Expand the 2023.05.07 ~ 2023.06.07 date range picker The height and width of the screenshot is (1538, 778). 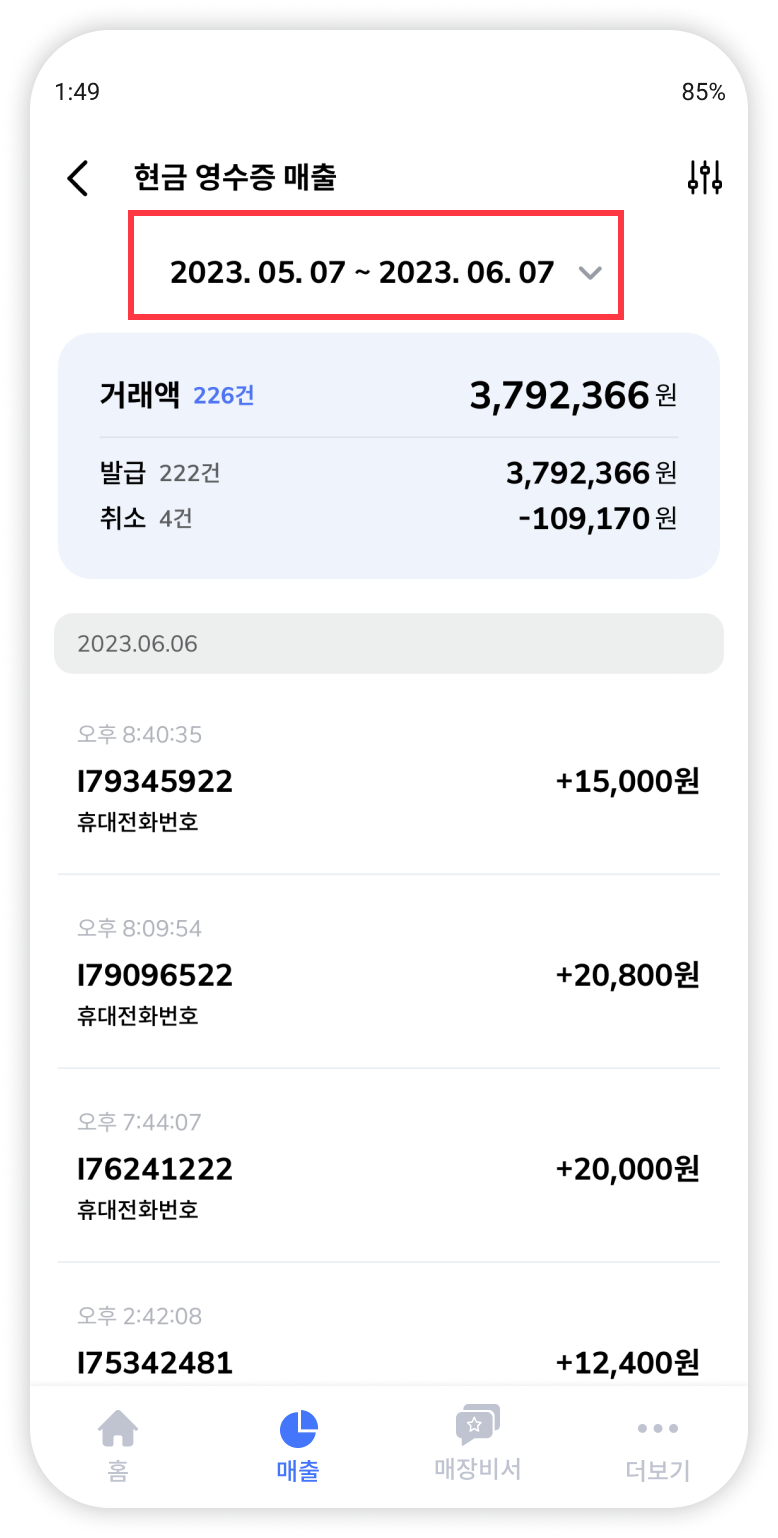point(376,271)
